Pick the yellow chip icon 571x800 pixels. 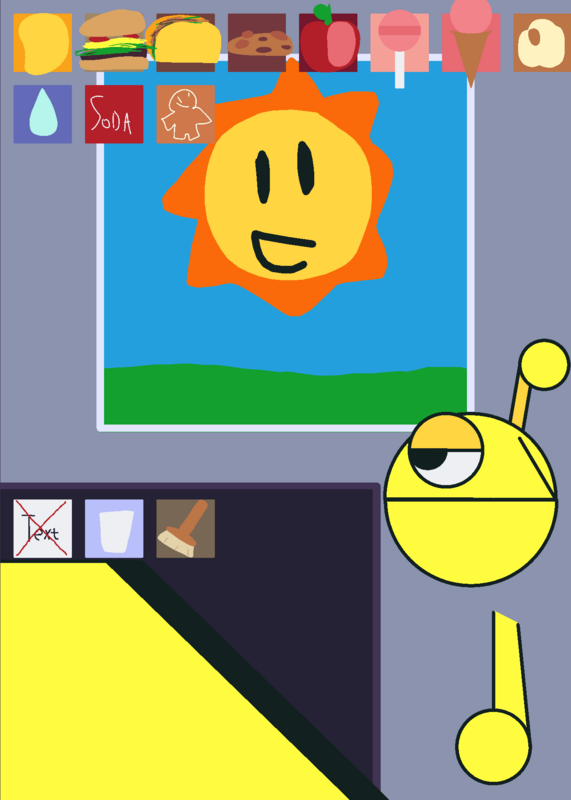[42, 42]
